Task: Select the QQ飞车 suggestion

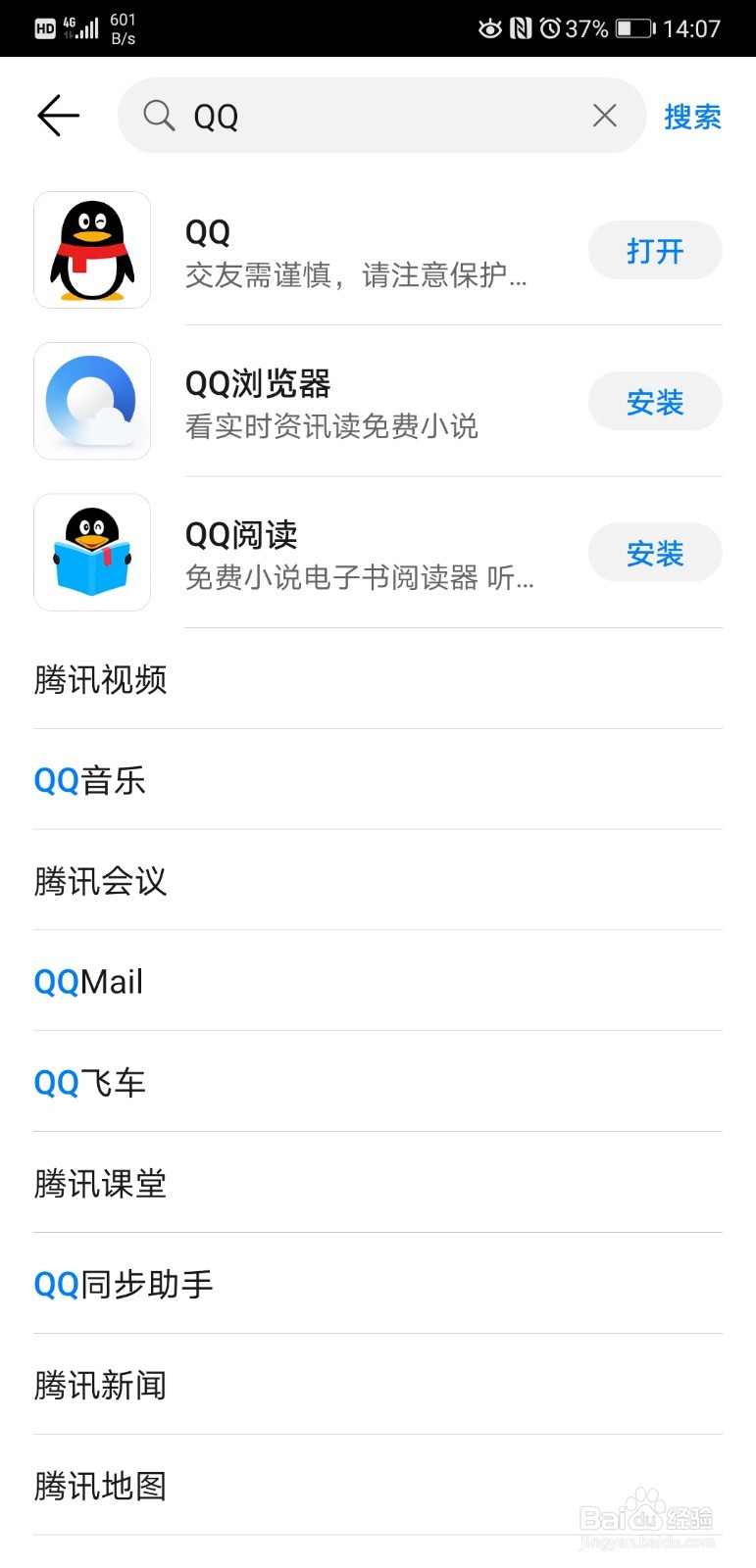Action: (x=87, y=1083)
